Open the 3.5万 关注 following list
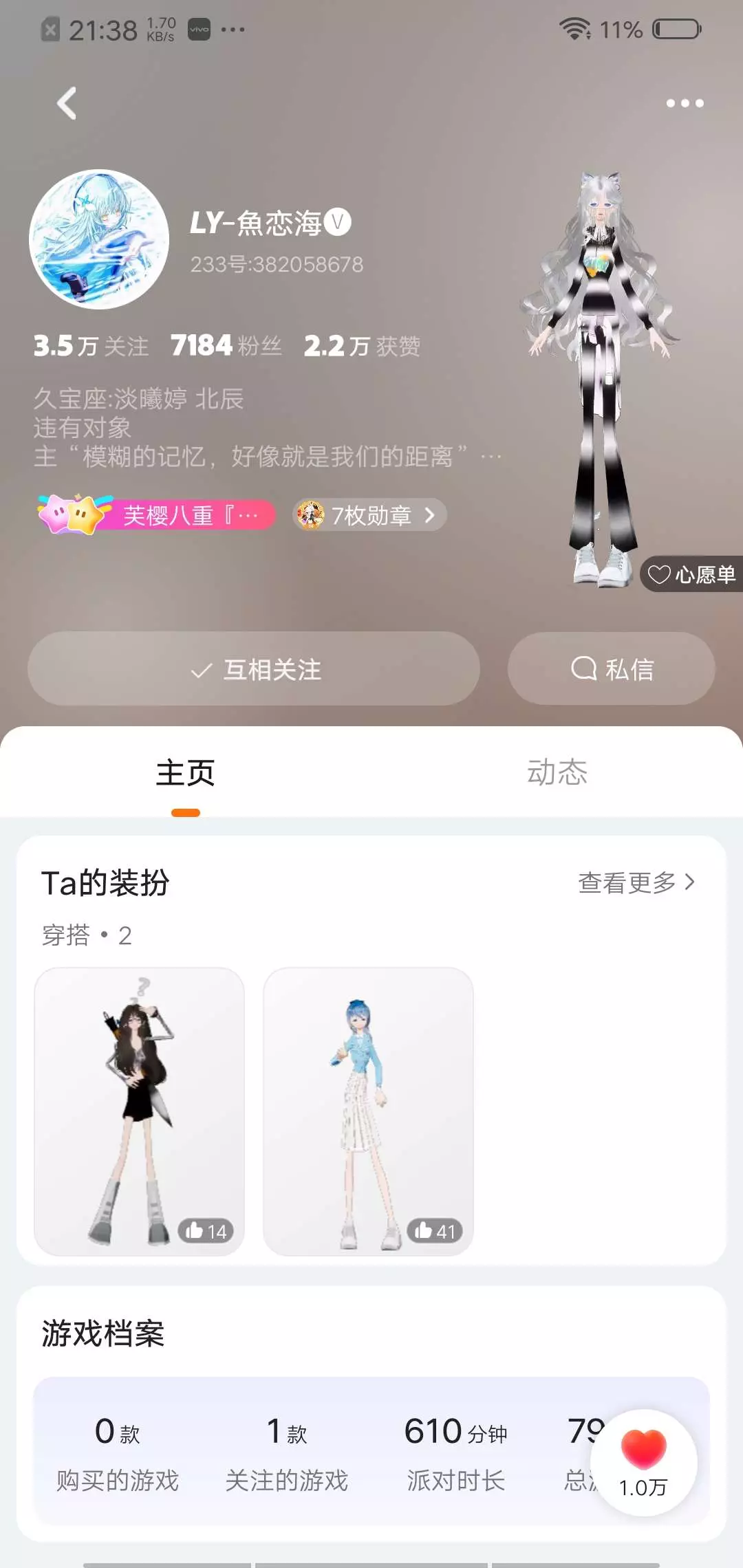The width and height of the screenshot is (743, 1568). point(91,346)
